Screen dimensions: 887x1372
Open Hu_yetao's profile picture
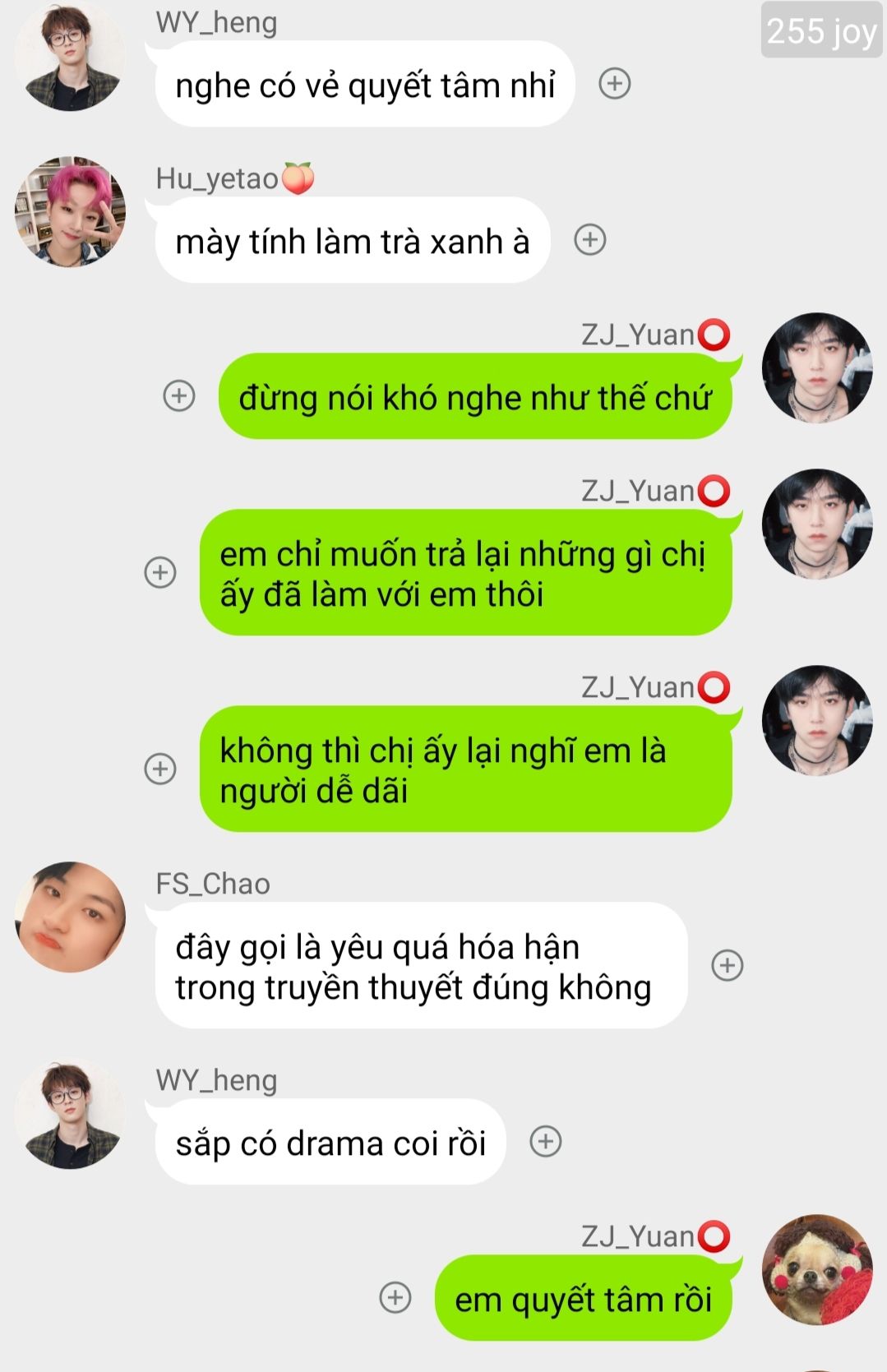coord(71,211)
